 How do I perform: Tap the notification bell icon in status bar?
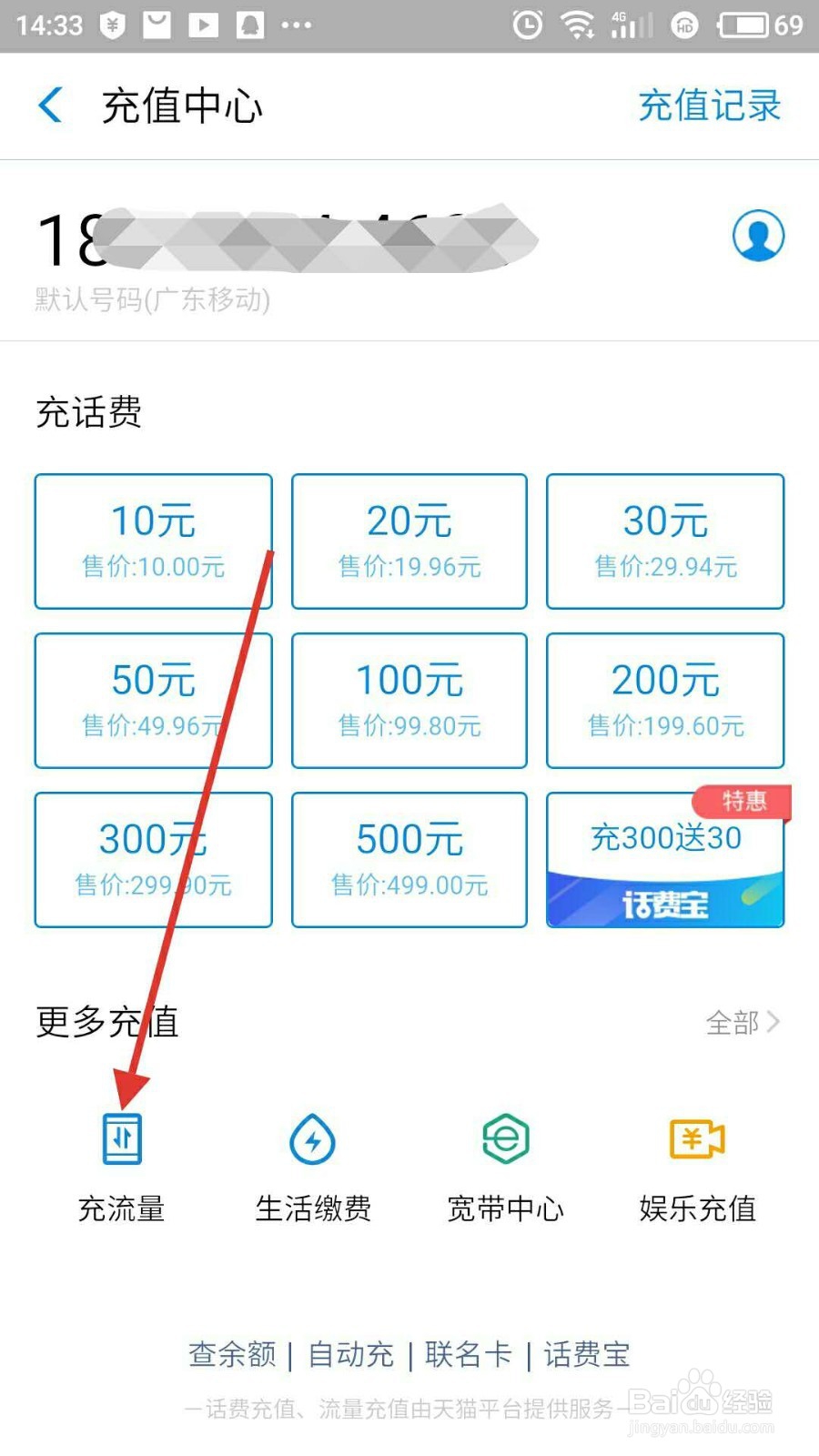[x=246, y=25]
